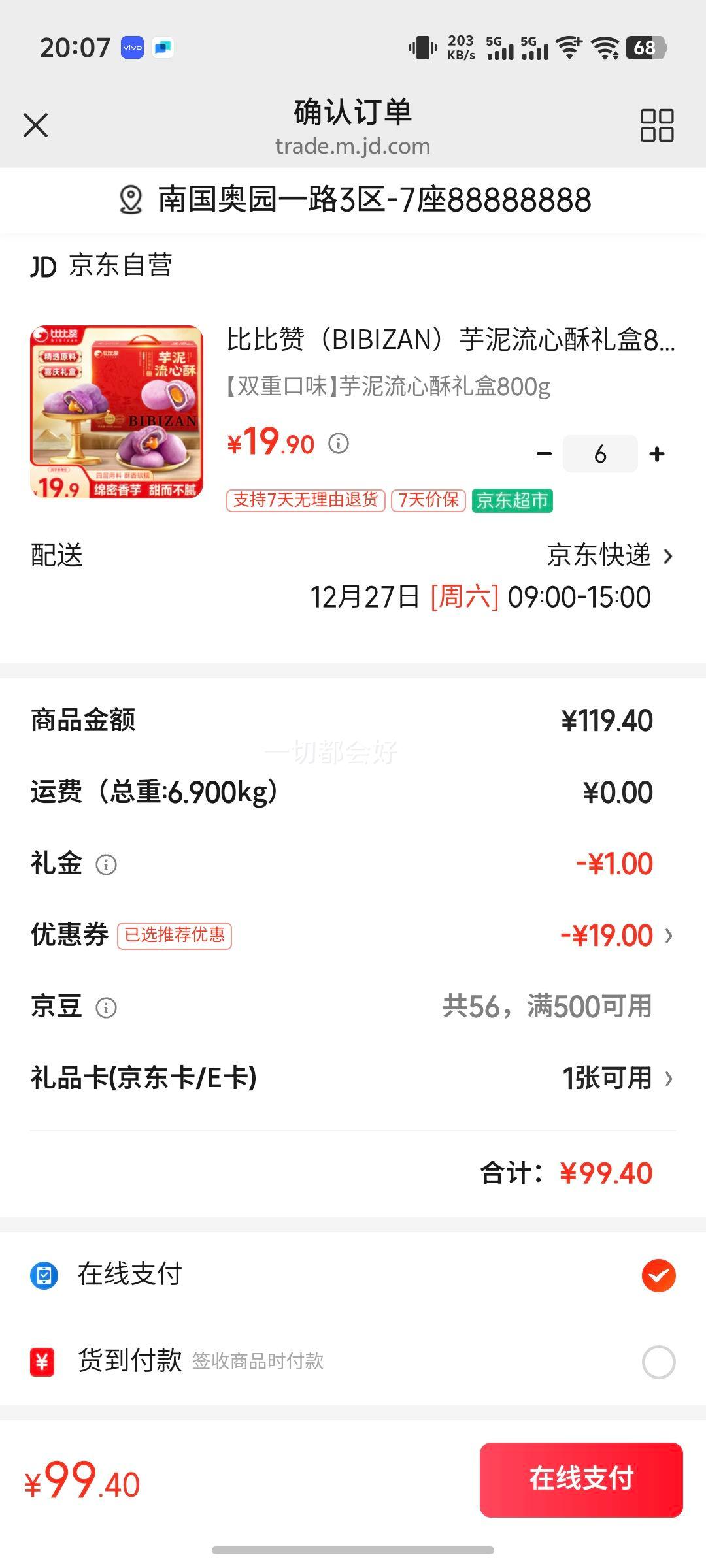Viewport: 706px width, 1568px height.
Task: Open the grid menu icon
Action: (656, 125)
